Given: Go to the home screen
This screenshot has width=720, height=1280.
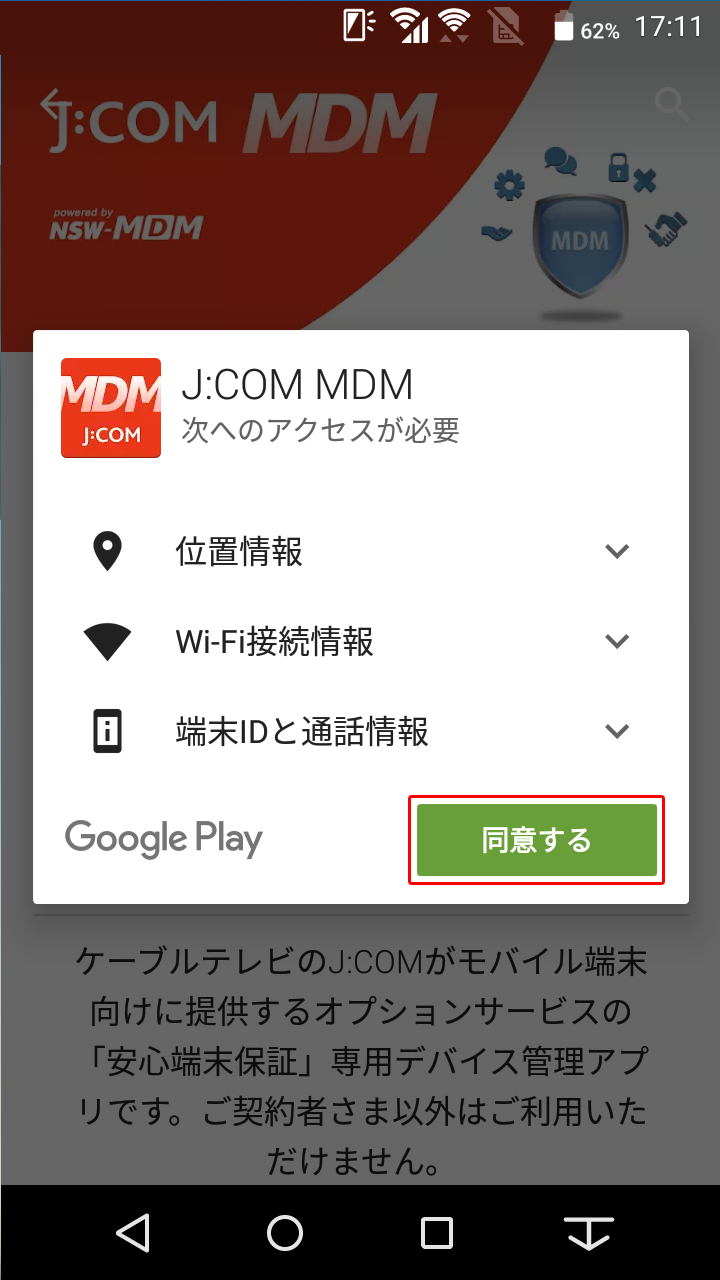Looking at the screenshot, I should pyautogui.click(x=285, y=1232).
